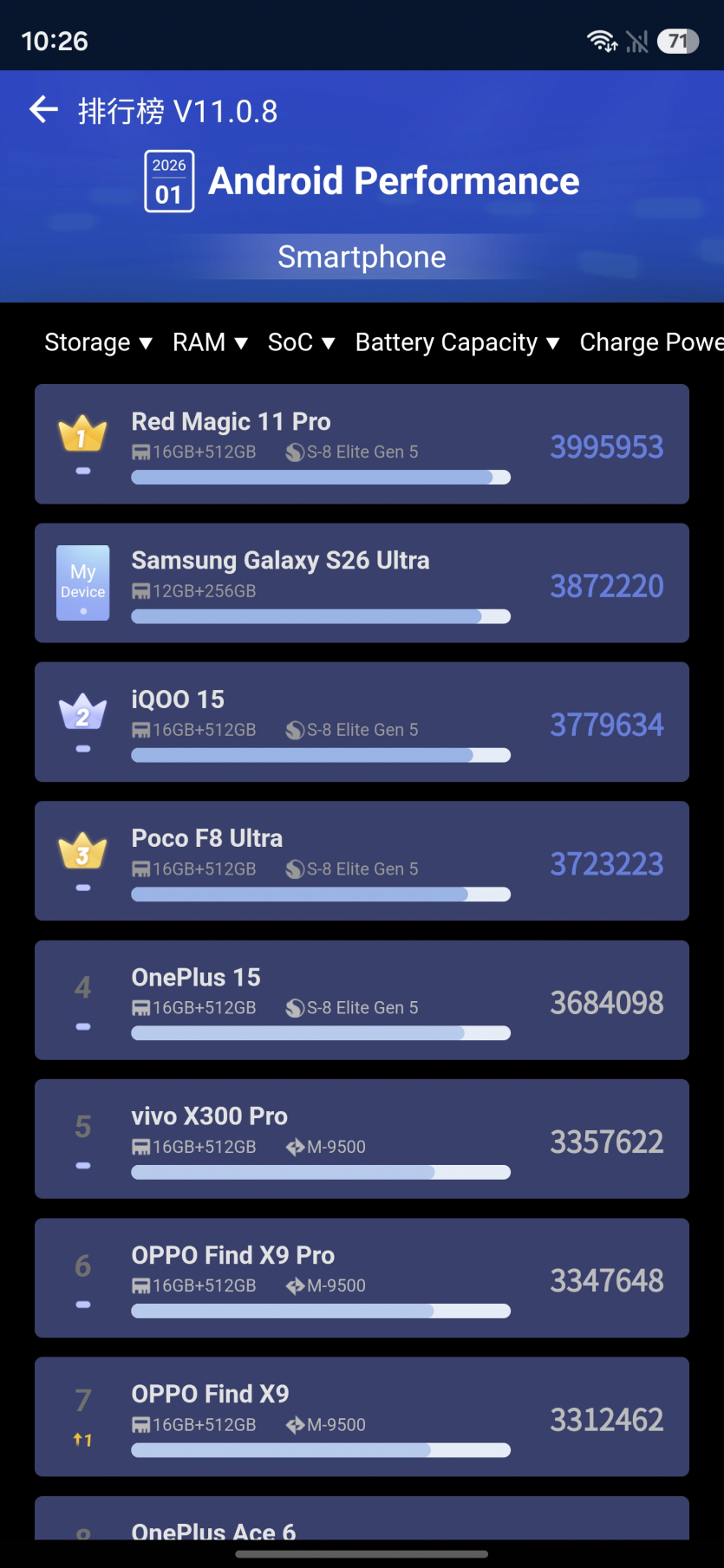
Task: Select the Poco F8 Ultra entry
Action: pyautogui.click(x=362, y=861)
